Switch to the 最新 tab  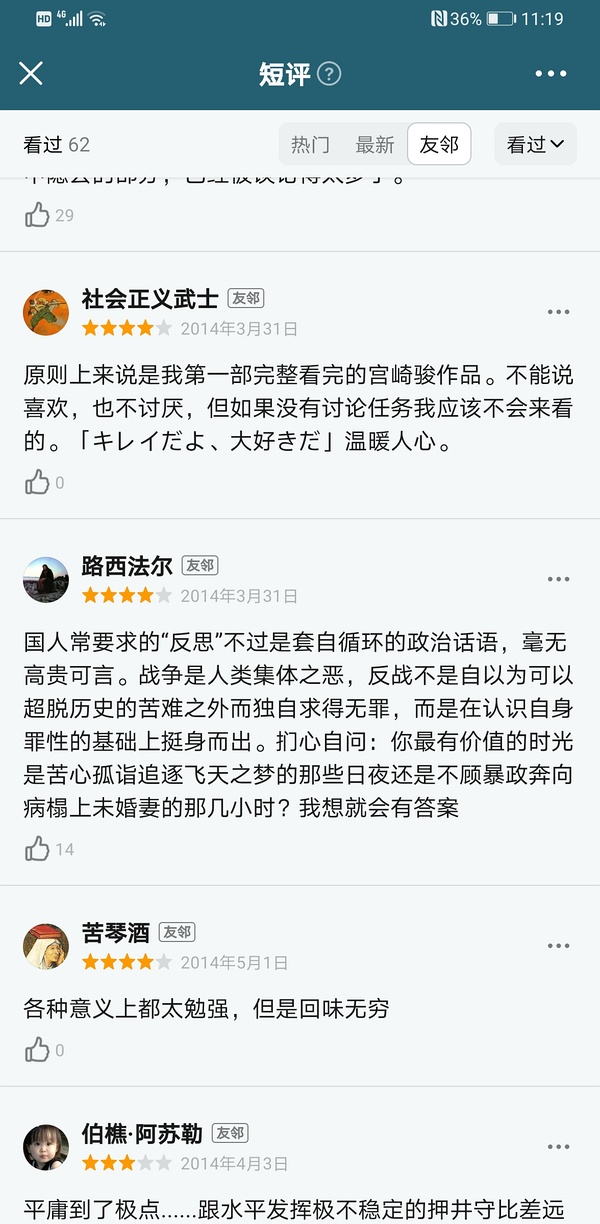coord(375,145)
